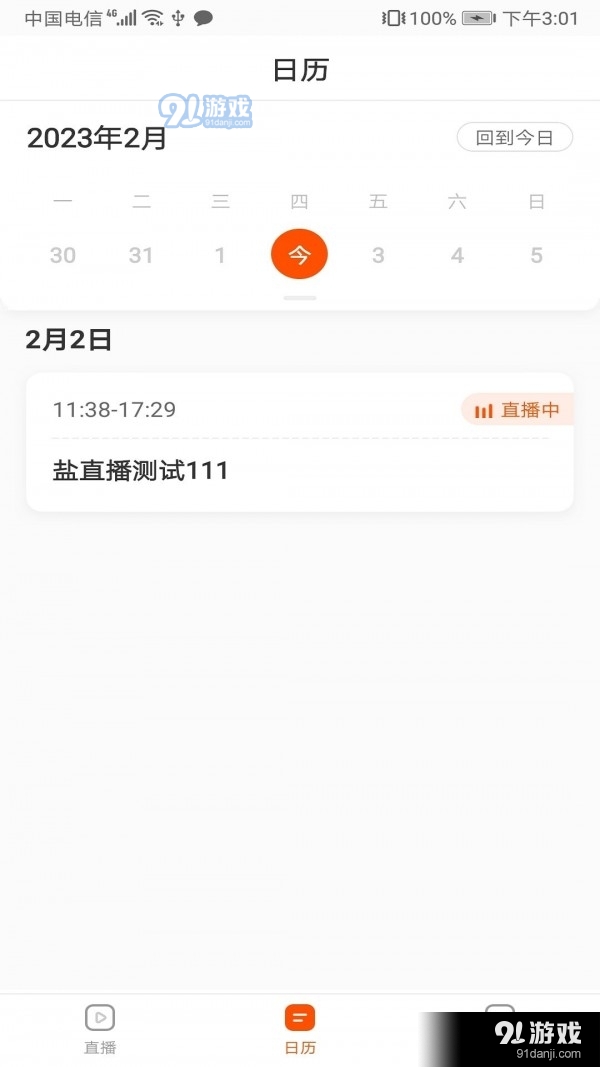Open the 盐直播测试111 live card
This screenshot has height=1067, width=600.
(299, 442)
